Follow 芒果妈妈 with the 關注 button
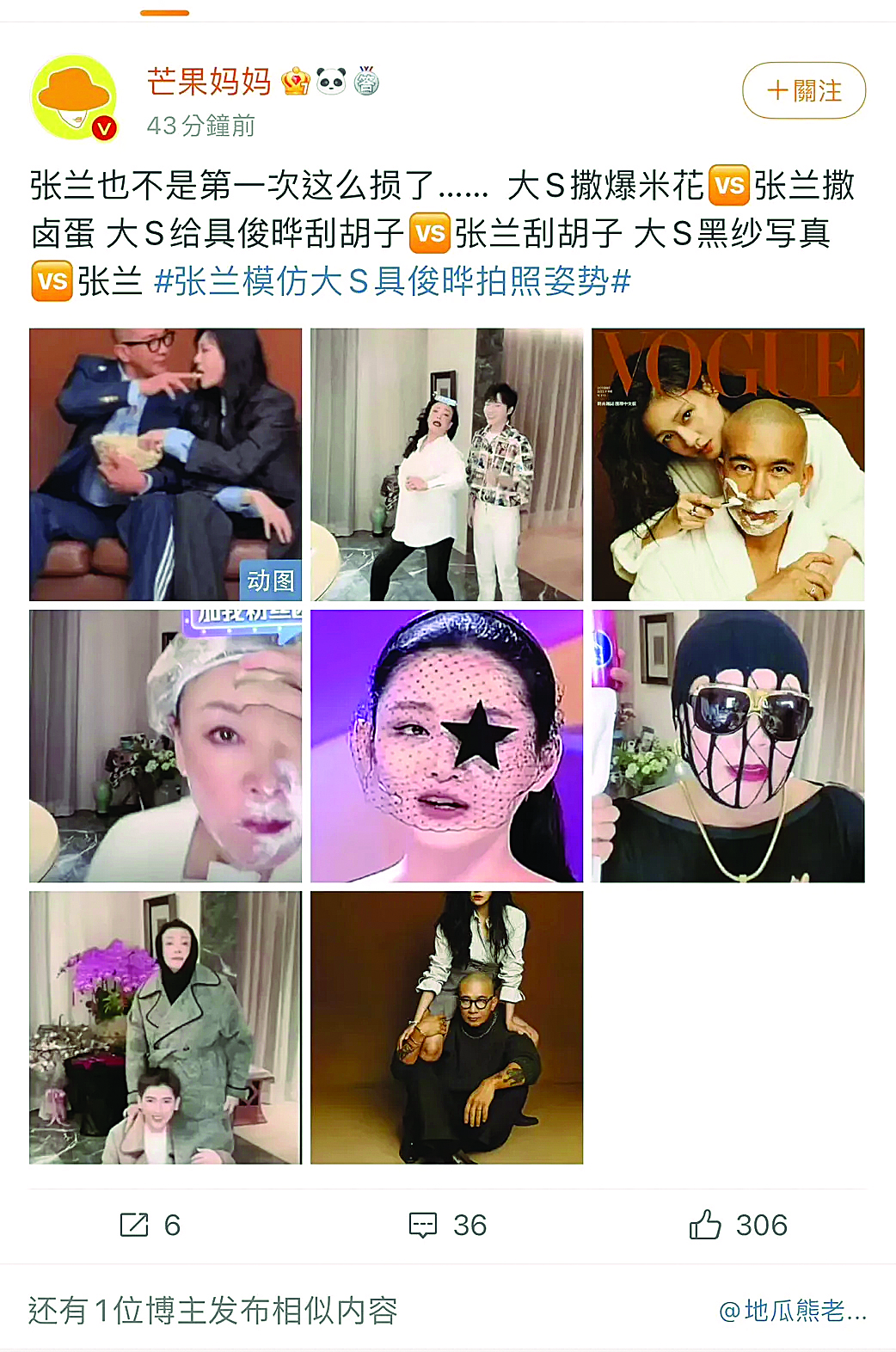Image resolution: width=896 pixels, height=1352 pixels. coord(803,90)
